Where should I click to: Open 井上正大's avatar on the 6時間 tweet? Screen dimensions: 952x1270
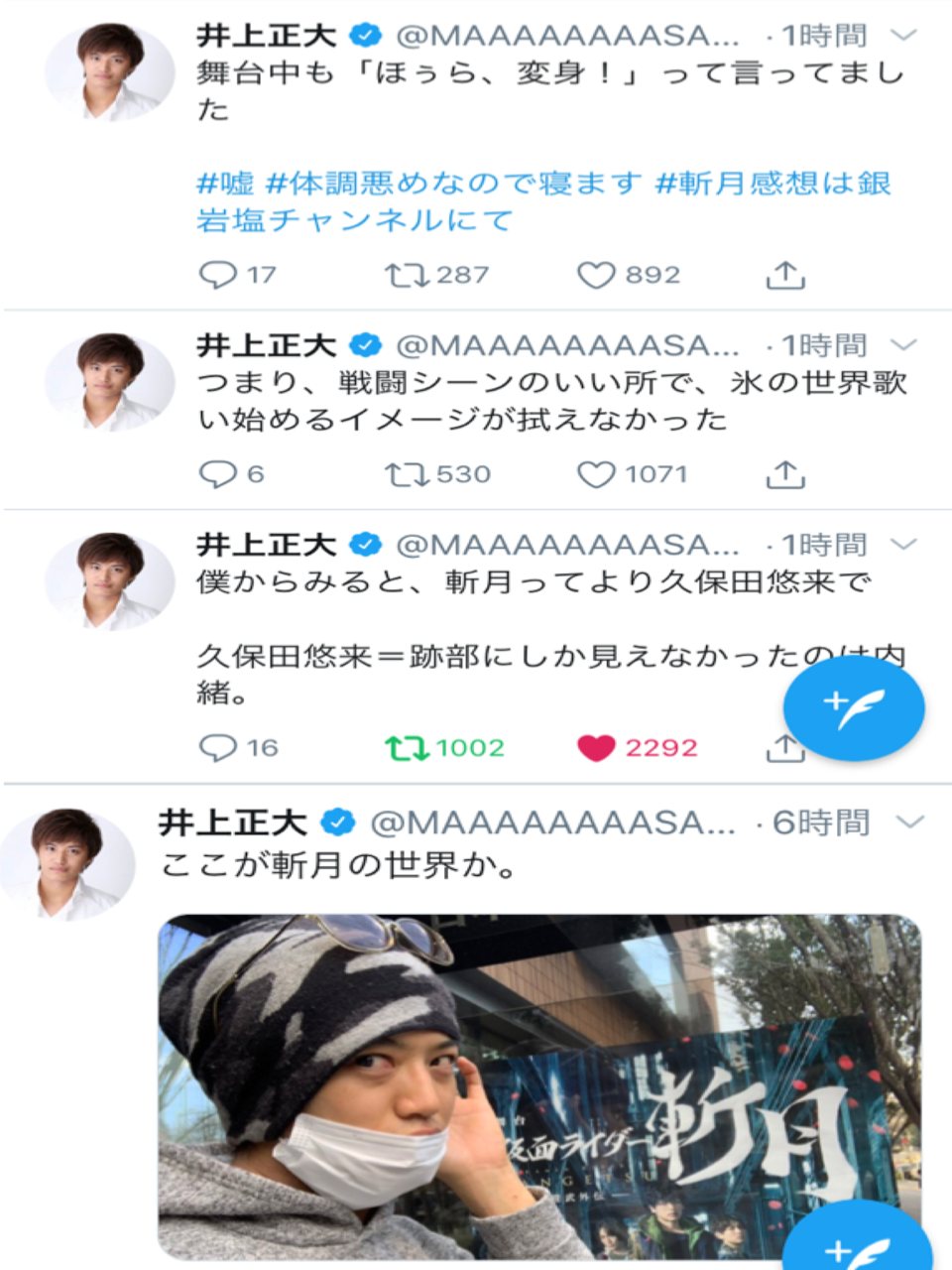67,861
